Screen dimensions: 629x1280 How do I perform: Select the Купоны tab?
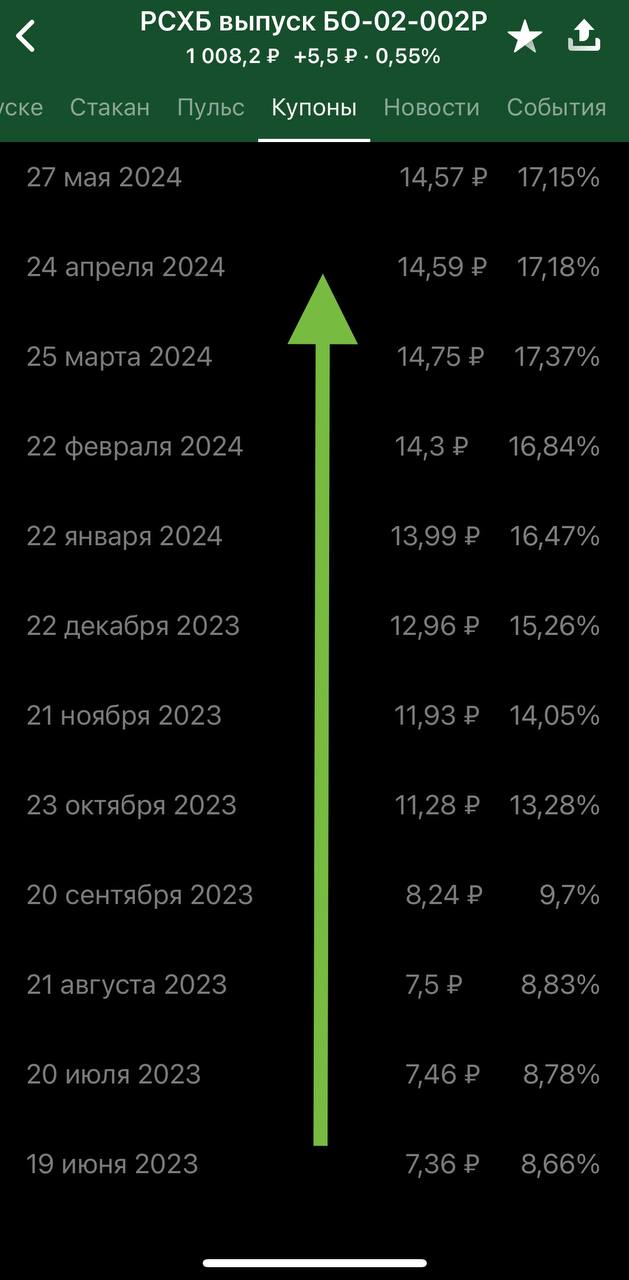[x=314, y=108]
